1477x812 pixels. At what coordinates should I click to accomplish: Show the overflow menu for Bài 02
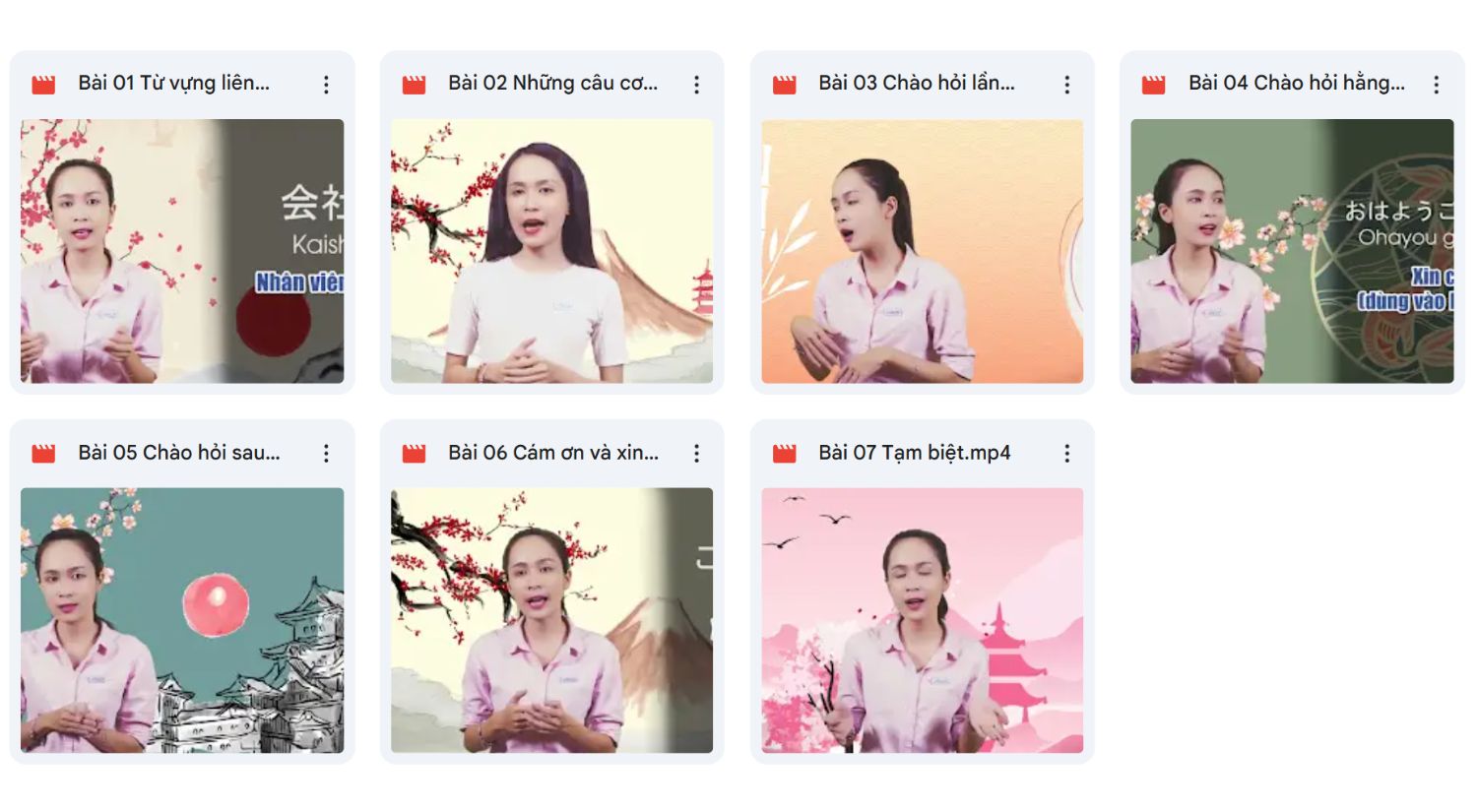tap(696, 85)
